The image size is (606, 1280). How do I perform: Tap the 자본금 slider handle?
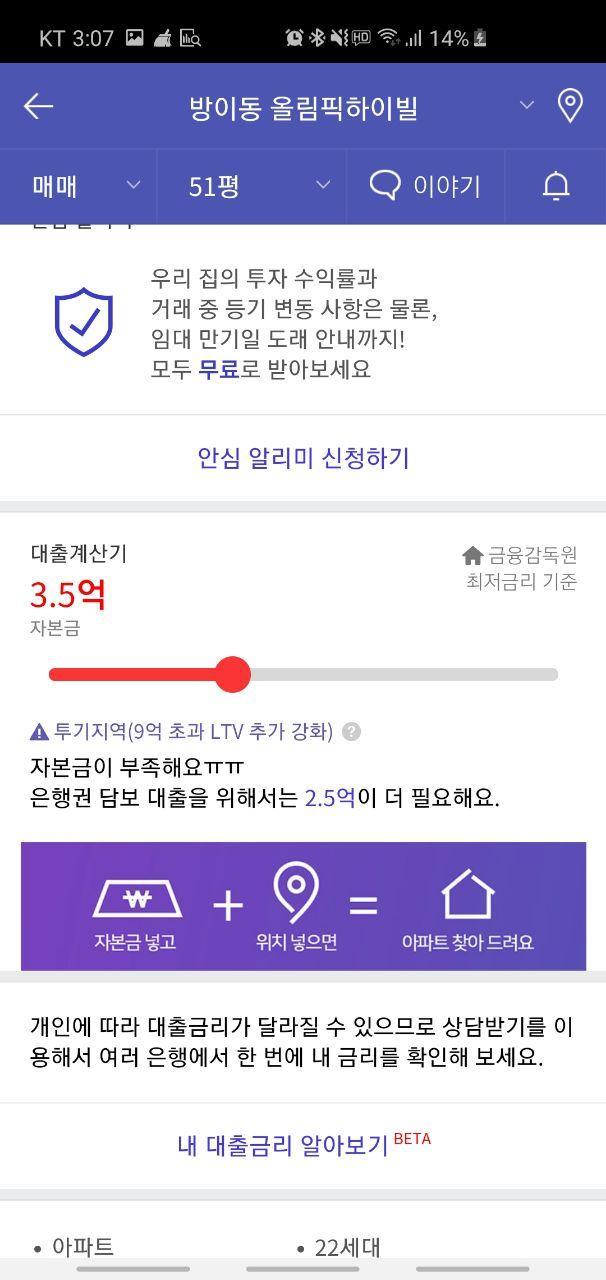(x=233, y=674)
